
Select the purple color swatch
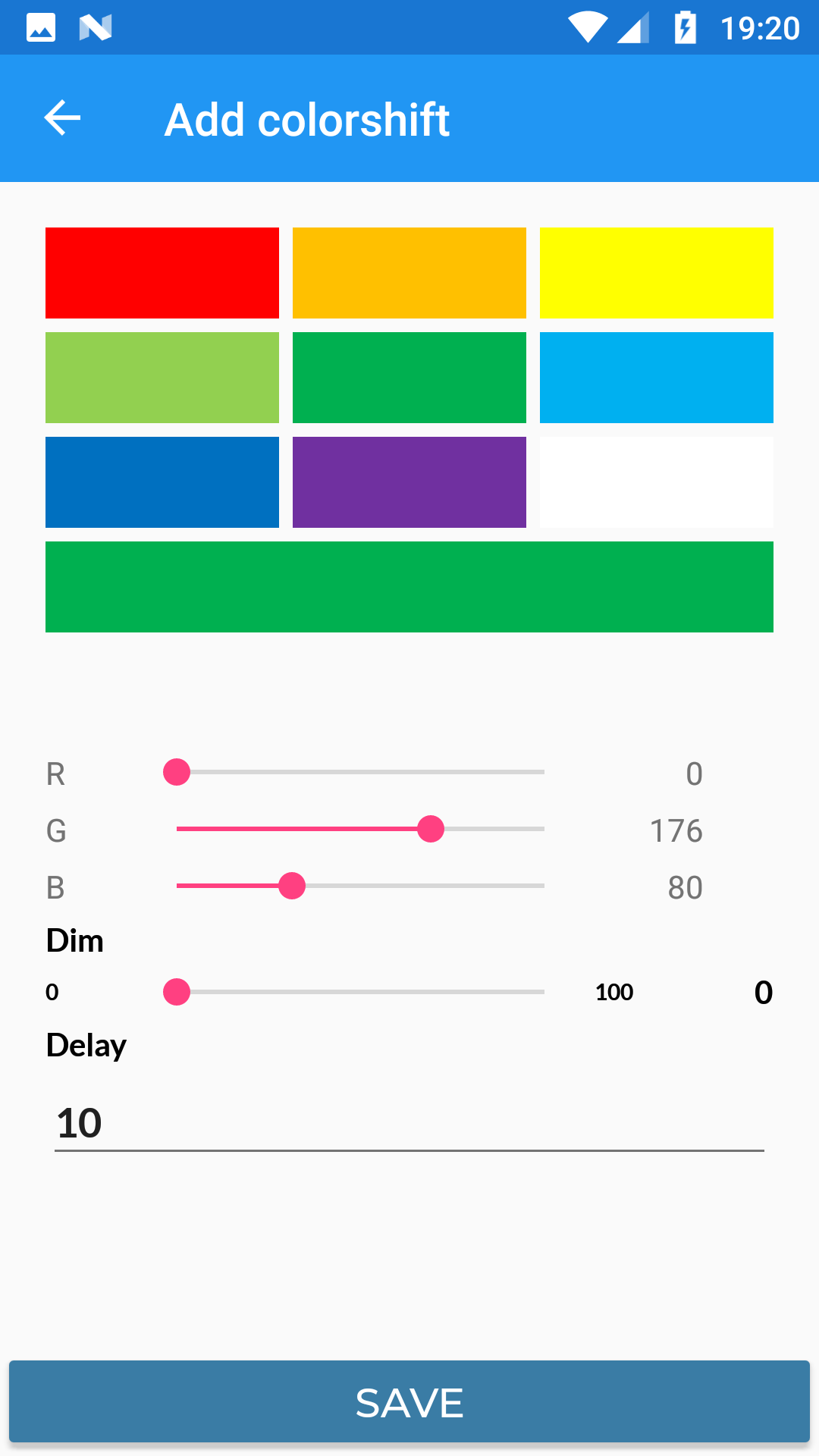point(409,482)
